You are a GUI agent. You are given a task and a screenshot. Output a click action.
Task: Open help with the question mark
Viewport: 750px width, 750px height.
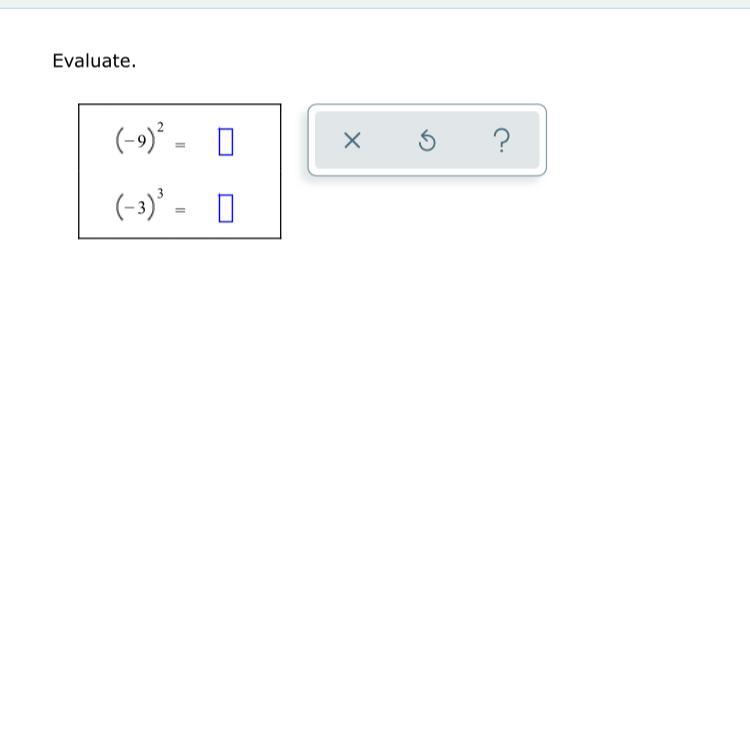coord(502,141)
